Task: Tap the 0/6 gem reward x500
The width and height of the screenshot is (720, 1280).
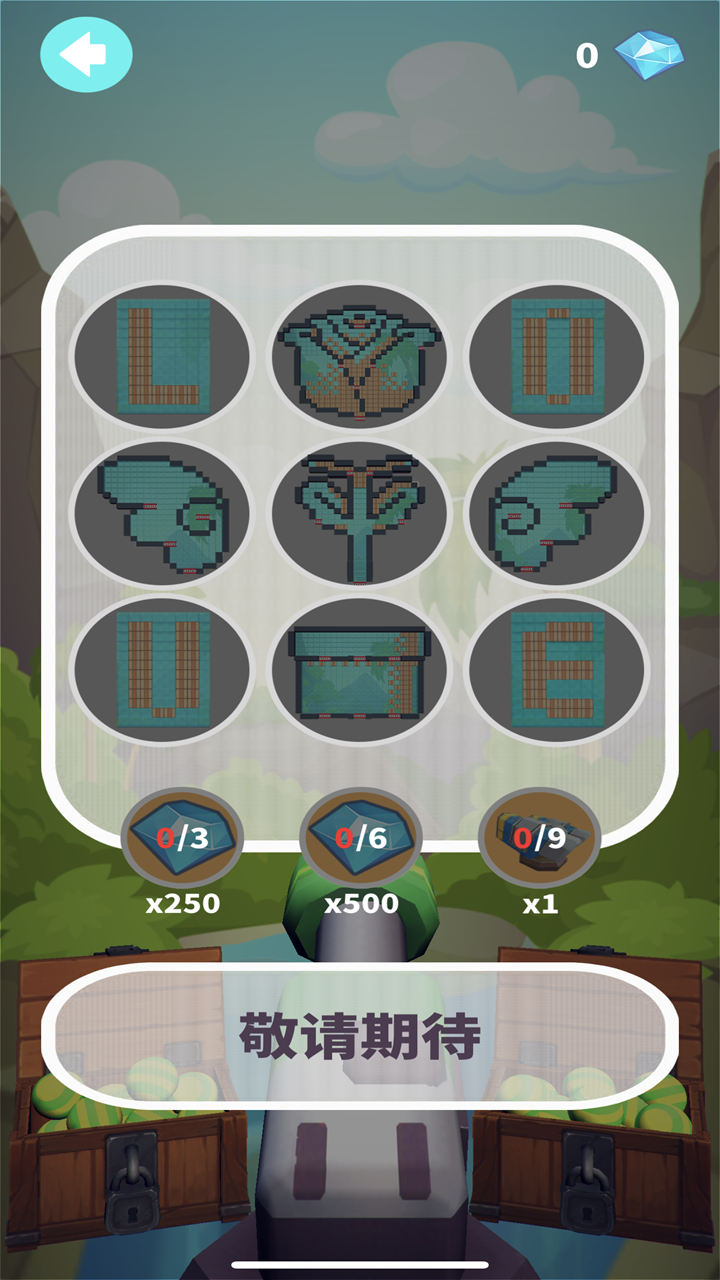Action: point(360,838)
